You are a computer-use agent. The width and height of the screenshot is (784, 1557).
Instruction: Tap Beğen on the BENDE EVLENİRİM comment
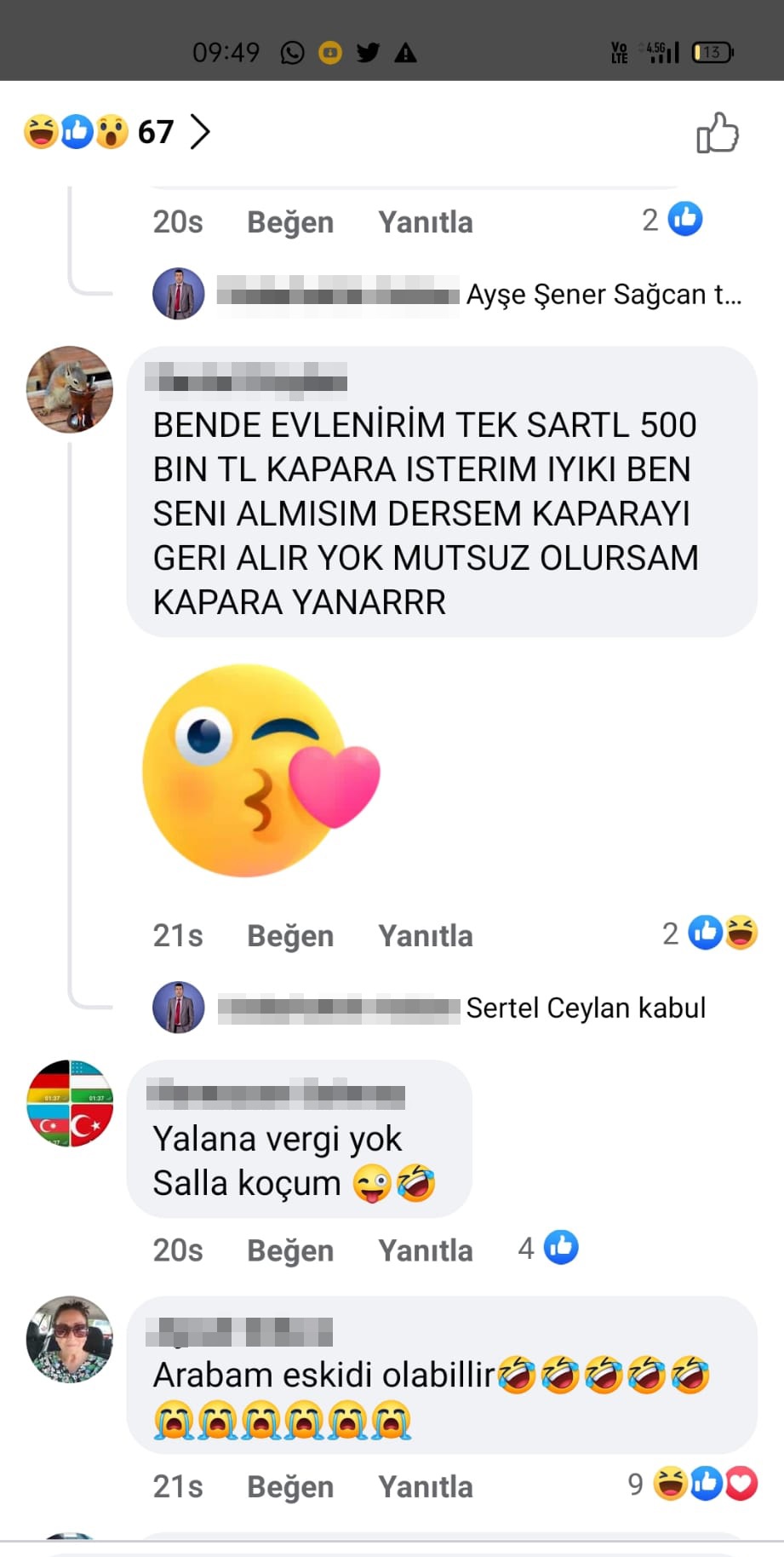tap(290, 935)
